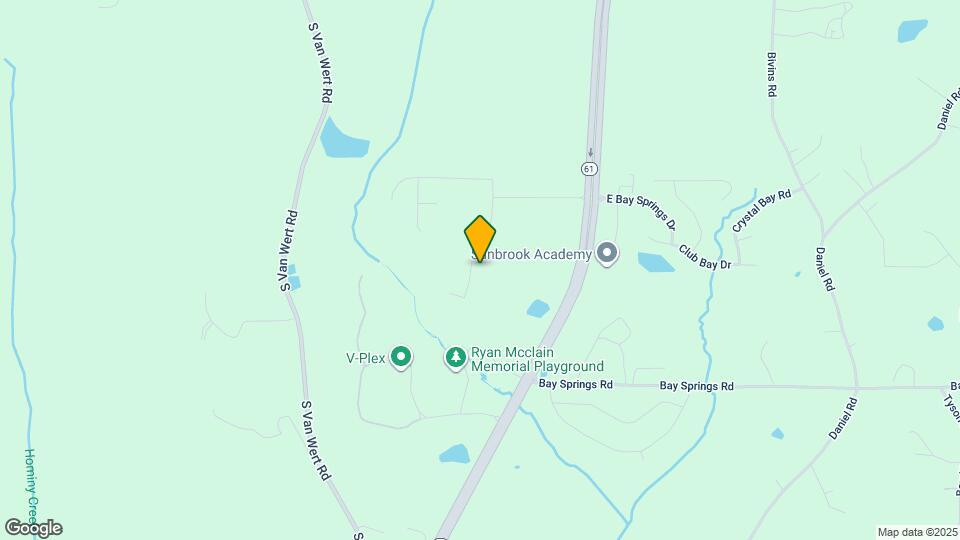This screenshot has width=960, height=540.
Task: Select the V-Plex map pin
Action: [x=401, y=355]
